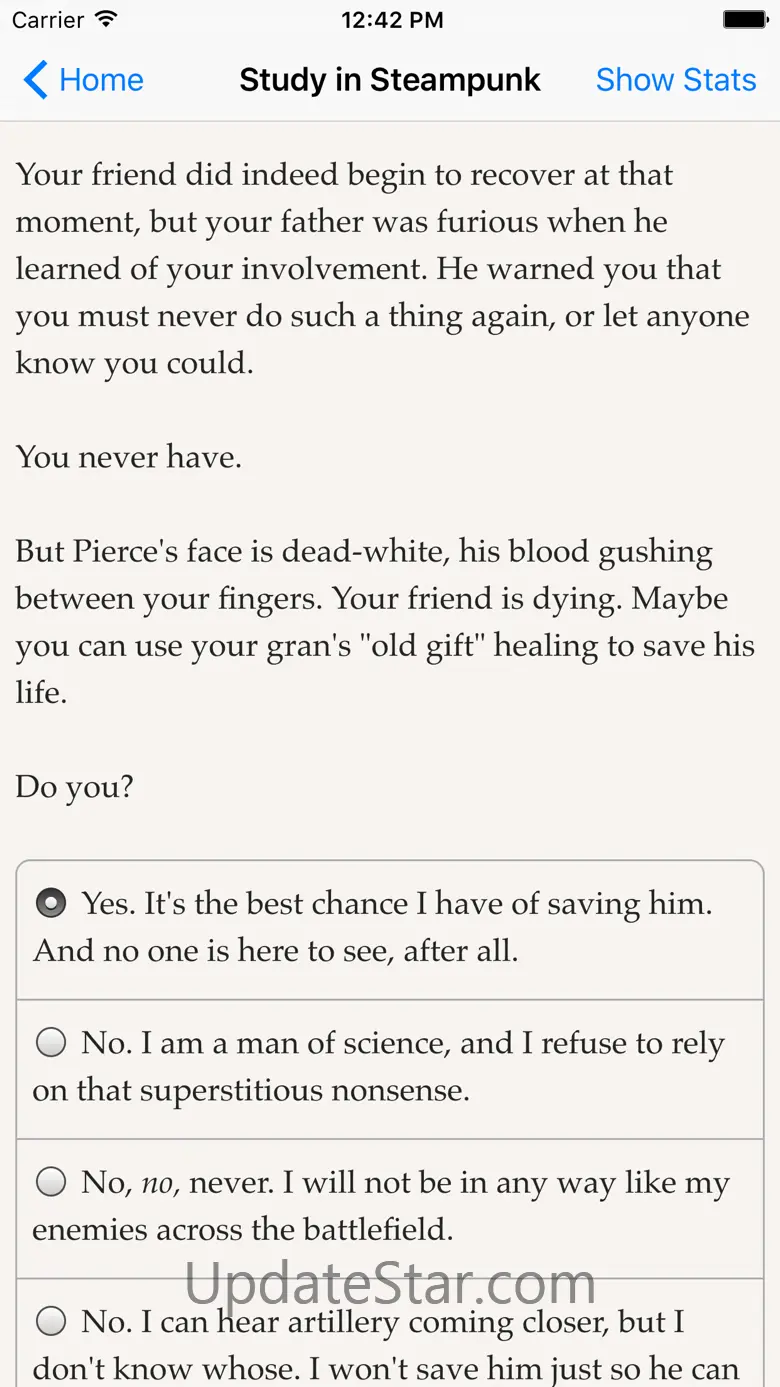The image size is (780, 1387).
Task: Select 'No. I can hear artillery' option
Action: (51, 1323)
